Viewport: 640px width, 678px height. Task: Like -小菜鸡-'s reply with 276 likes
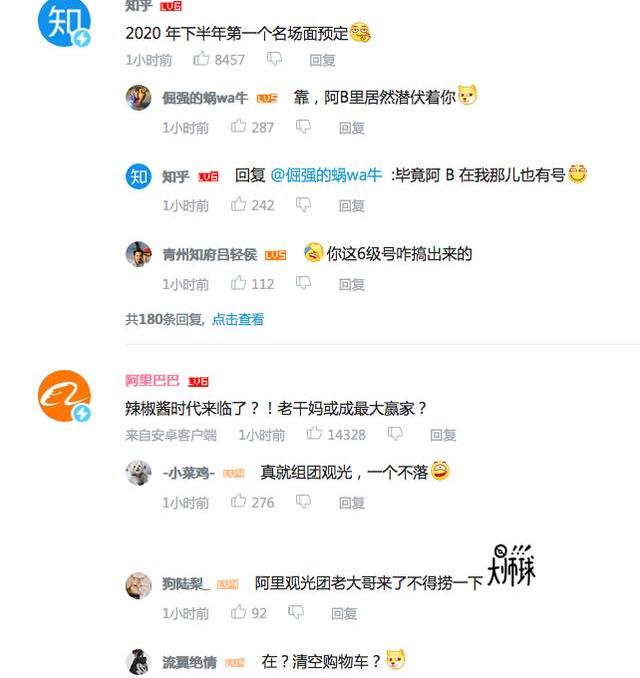click(239, 503)
